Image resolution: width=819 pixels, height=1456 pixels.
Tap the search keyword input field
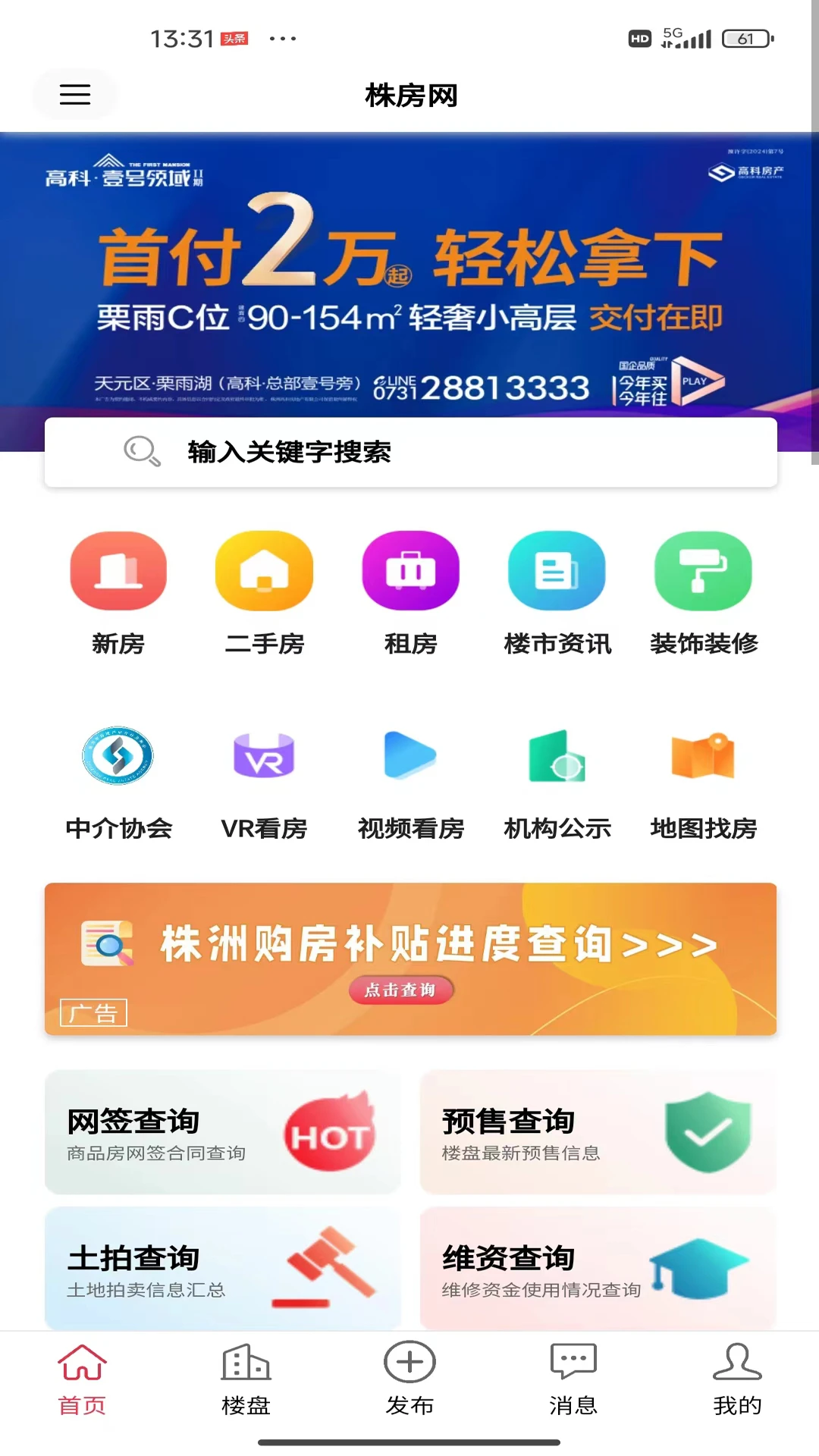(409, 451)
